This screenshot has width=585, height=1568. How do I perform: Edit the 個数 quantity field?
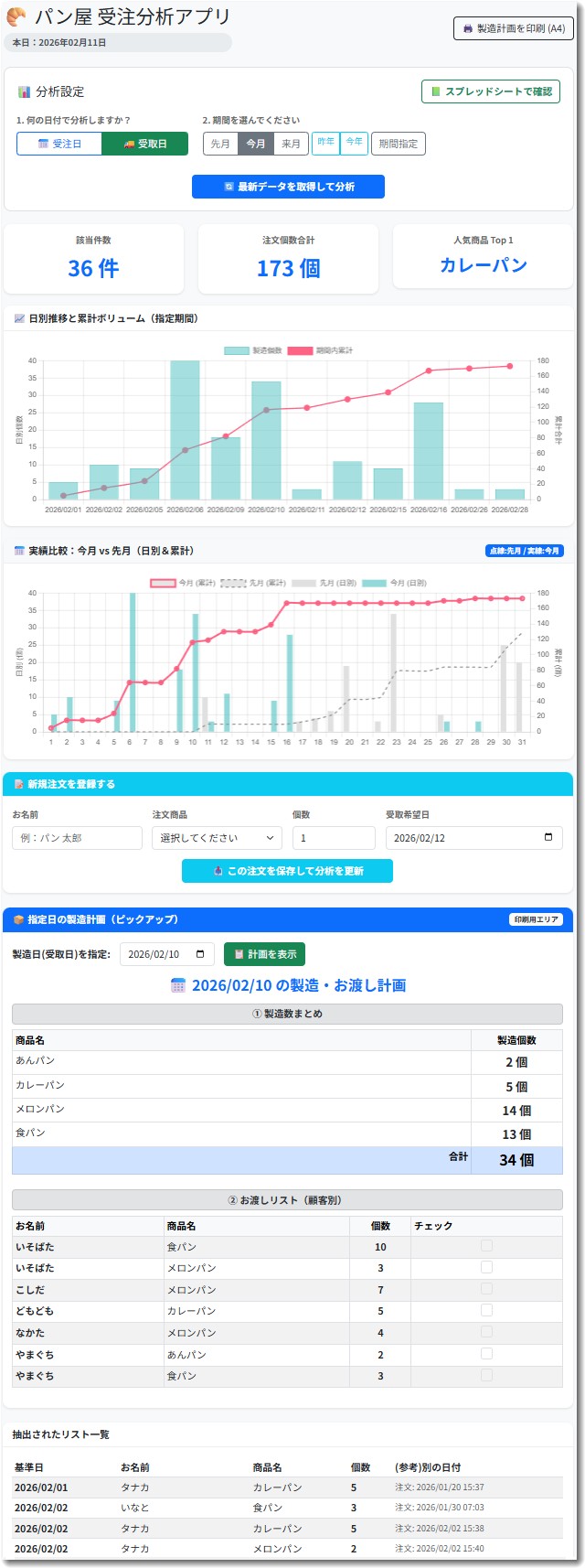334,838
